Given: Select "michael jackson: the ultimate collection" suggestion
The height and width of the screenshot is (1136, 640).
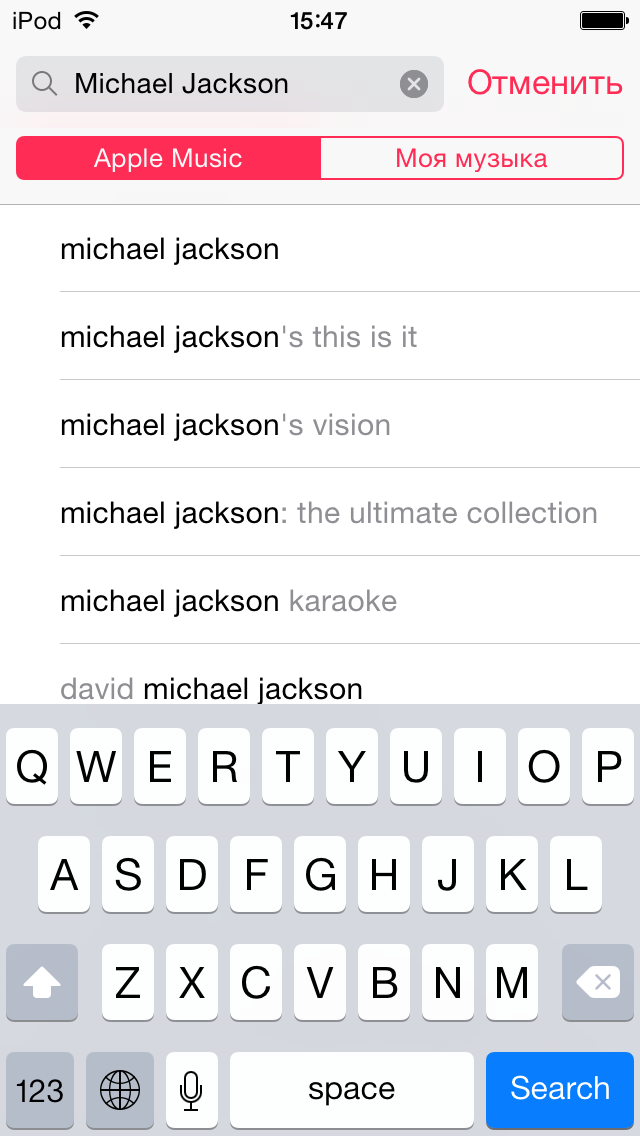Looking at the screenshot, I should [x=320, y=513].
